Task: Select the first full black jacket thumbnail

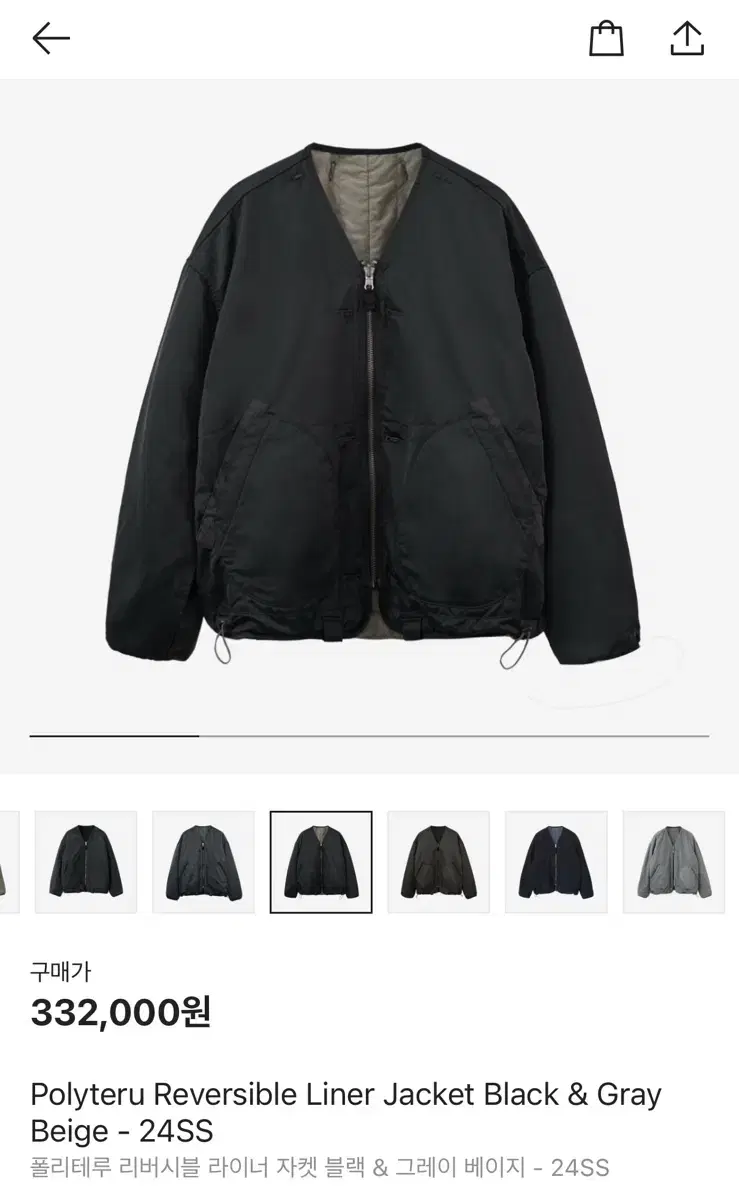Action: pos(86,862)
